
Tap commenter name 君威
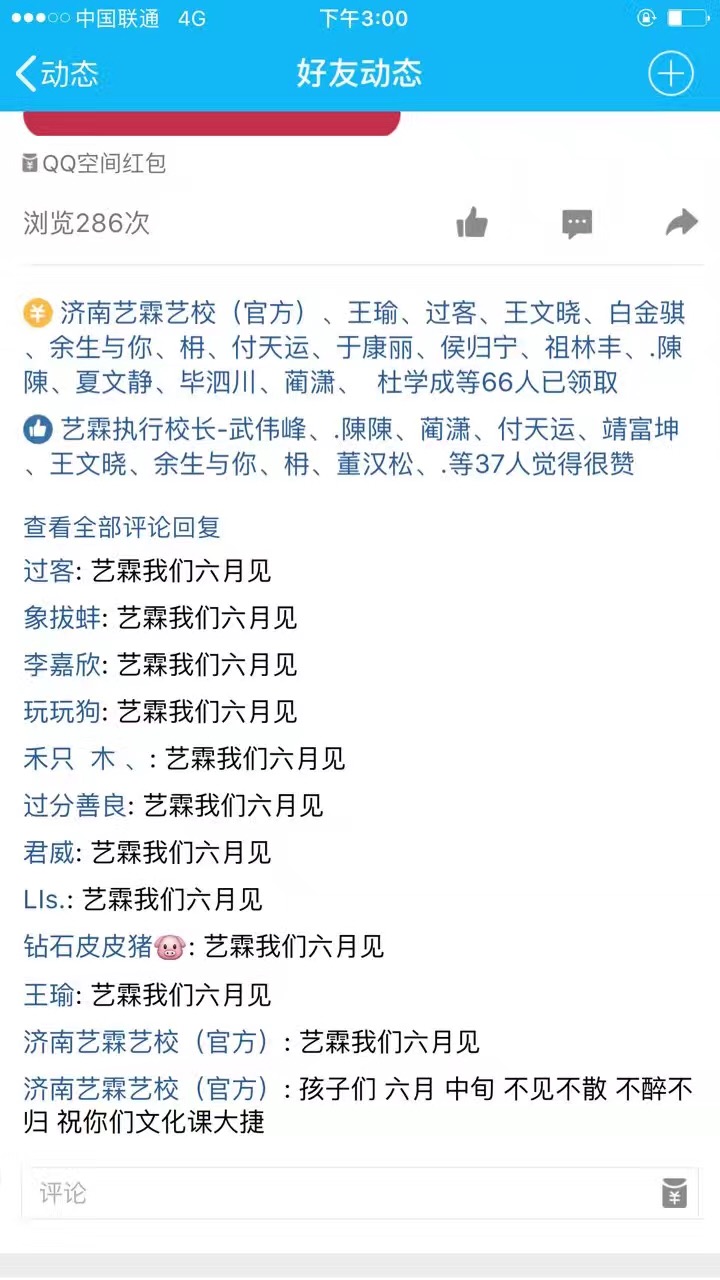[x=48, y=853]
